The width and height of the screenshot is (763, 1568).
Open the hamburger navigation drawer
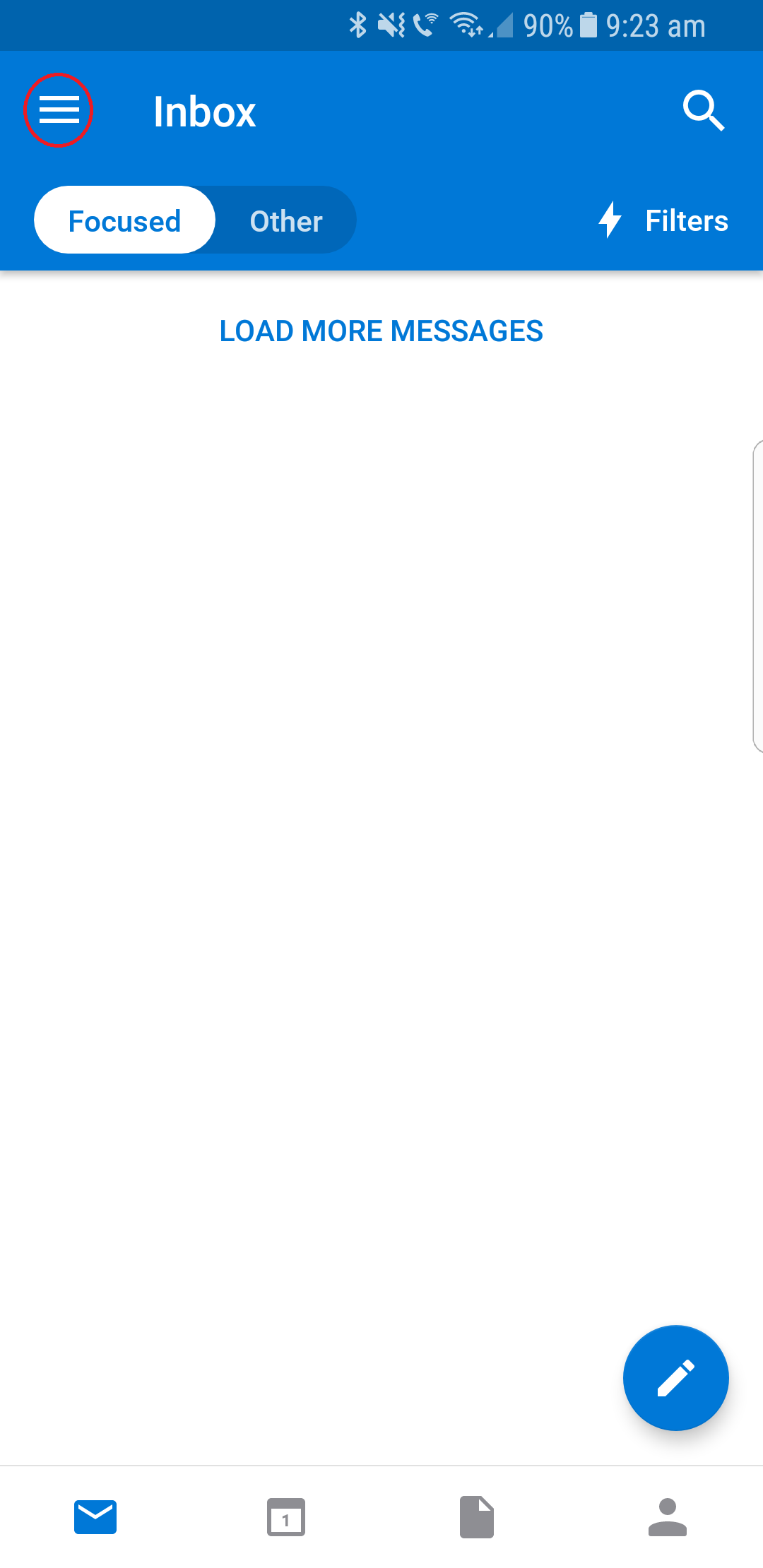tap(59, 110)
